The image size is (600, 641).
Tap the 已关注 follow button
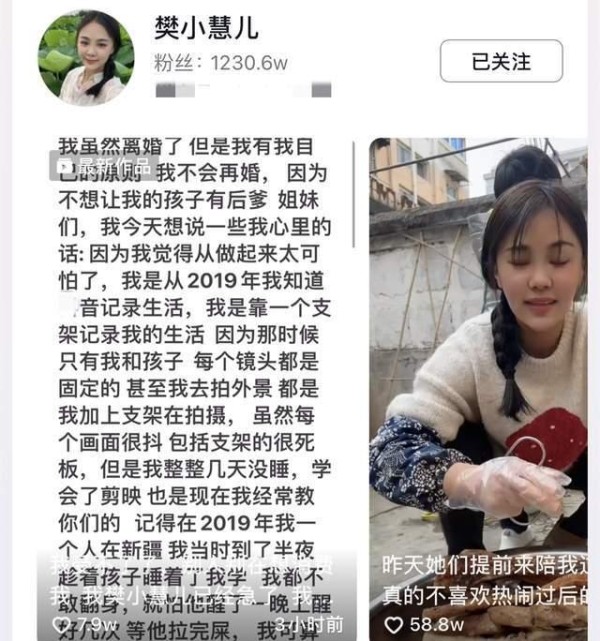click(501, 61)
